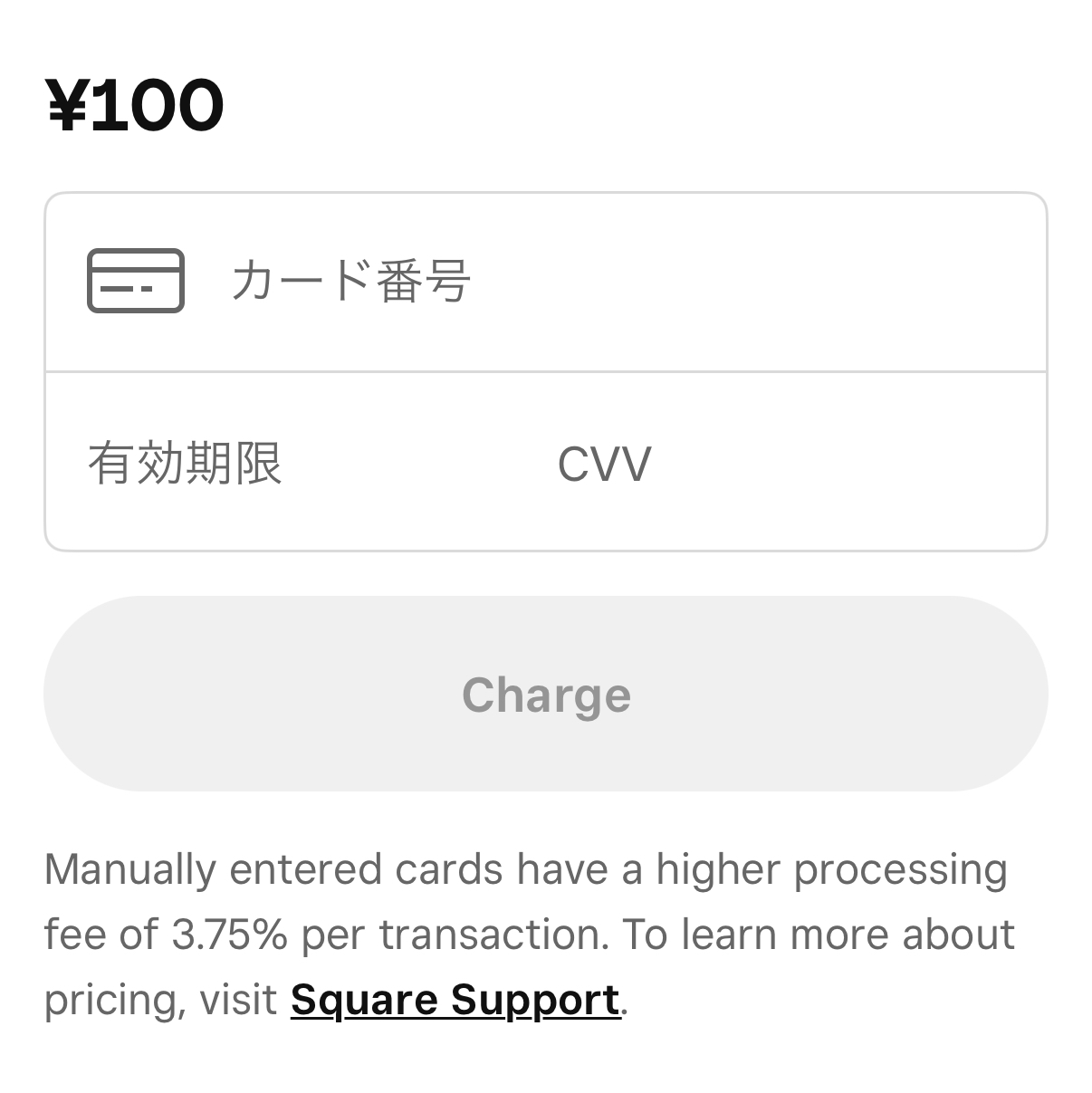Screen dimensions: 1092x1093
Task: Click the Square Support underlined text
Action: [x=453, y=999]
